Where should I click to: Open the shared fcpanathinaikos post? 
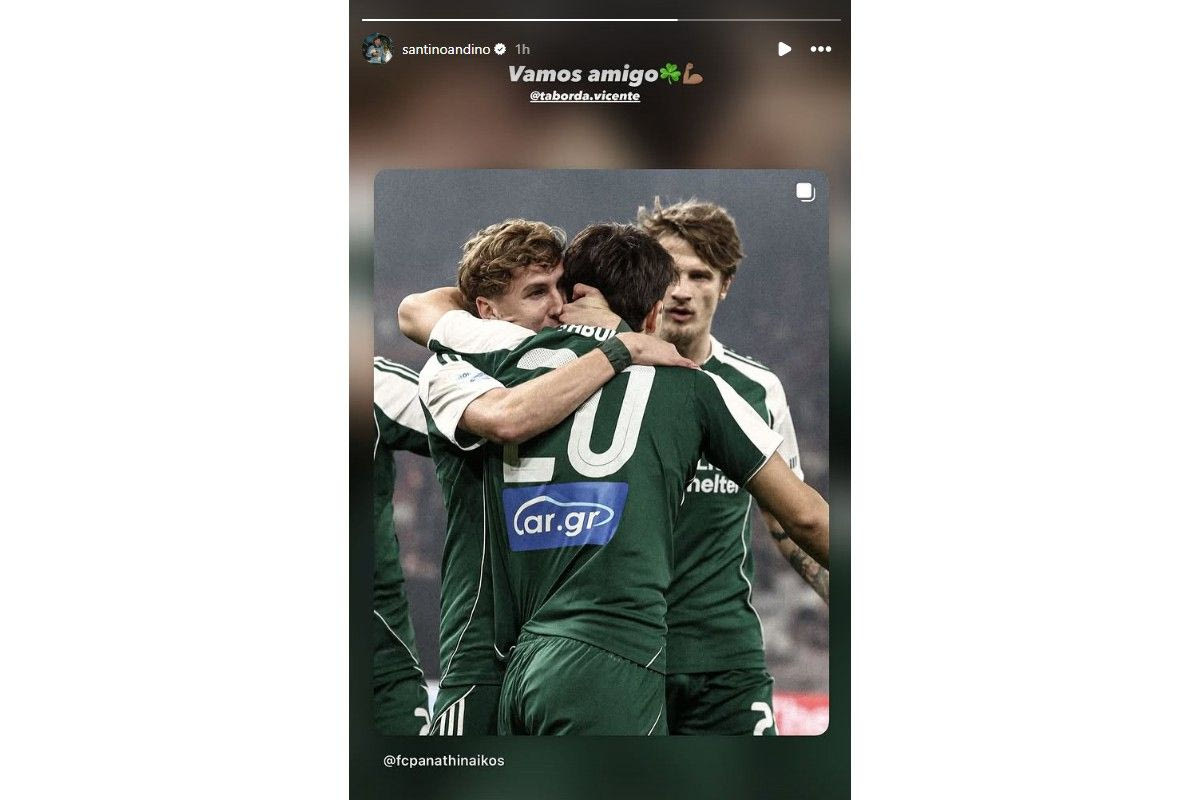click(x=601, y=452)
